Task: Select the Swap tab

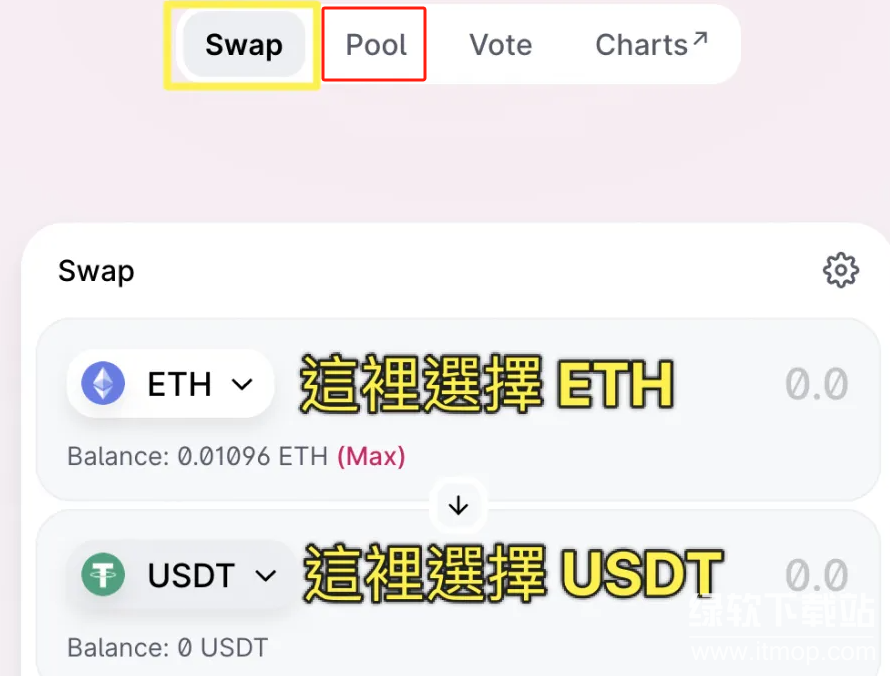Action: pos(243,45)
